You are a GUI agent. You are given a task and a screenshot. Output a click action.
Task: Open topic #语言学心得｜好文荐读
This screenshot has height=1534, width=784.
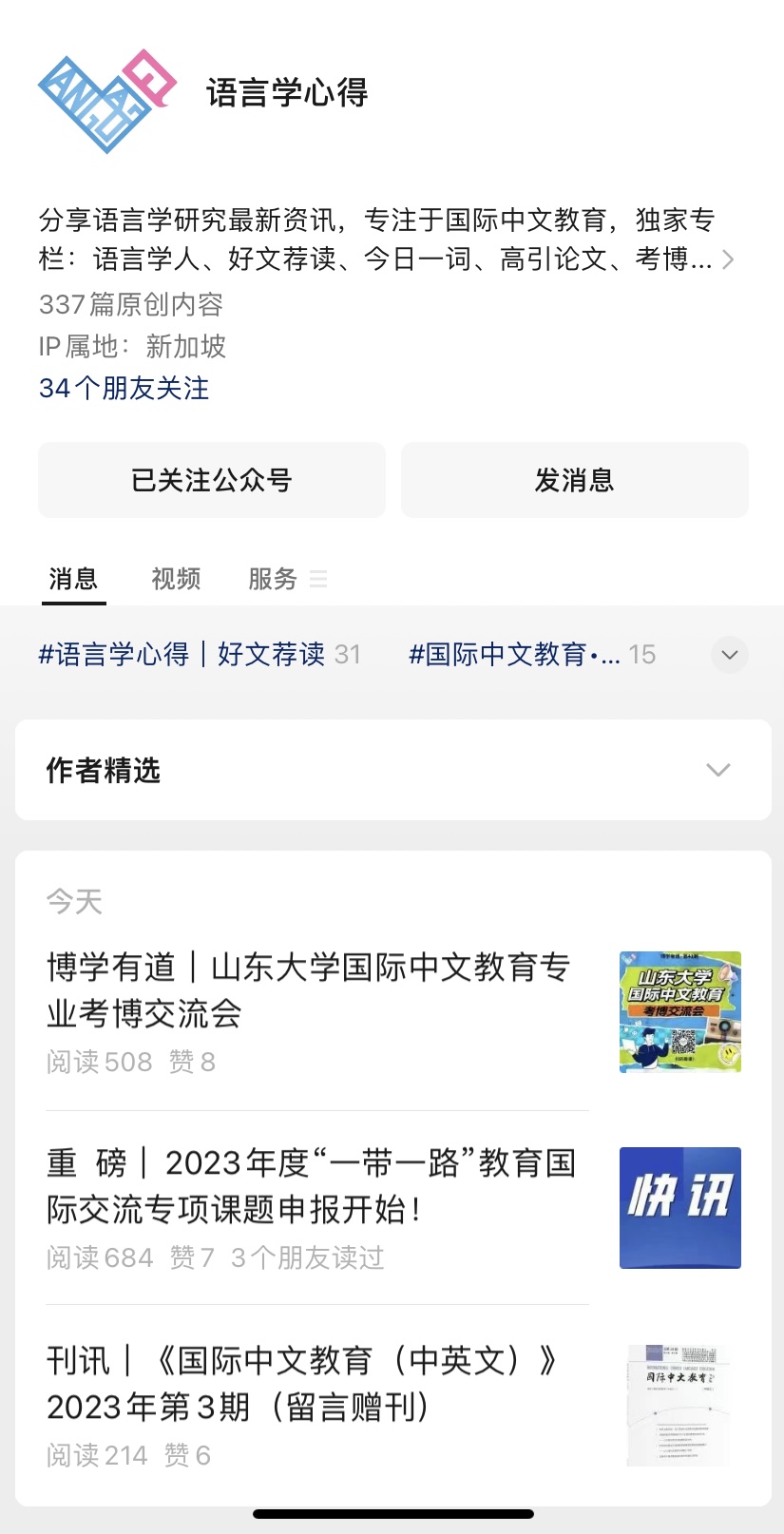click(x=190, y=655)
